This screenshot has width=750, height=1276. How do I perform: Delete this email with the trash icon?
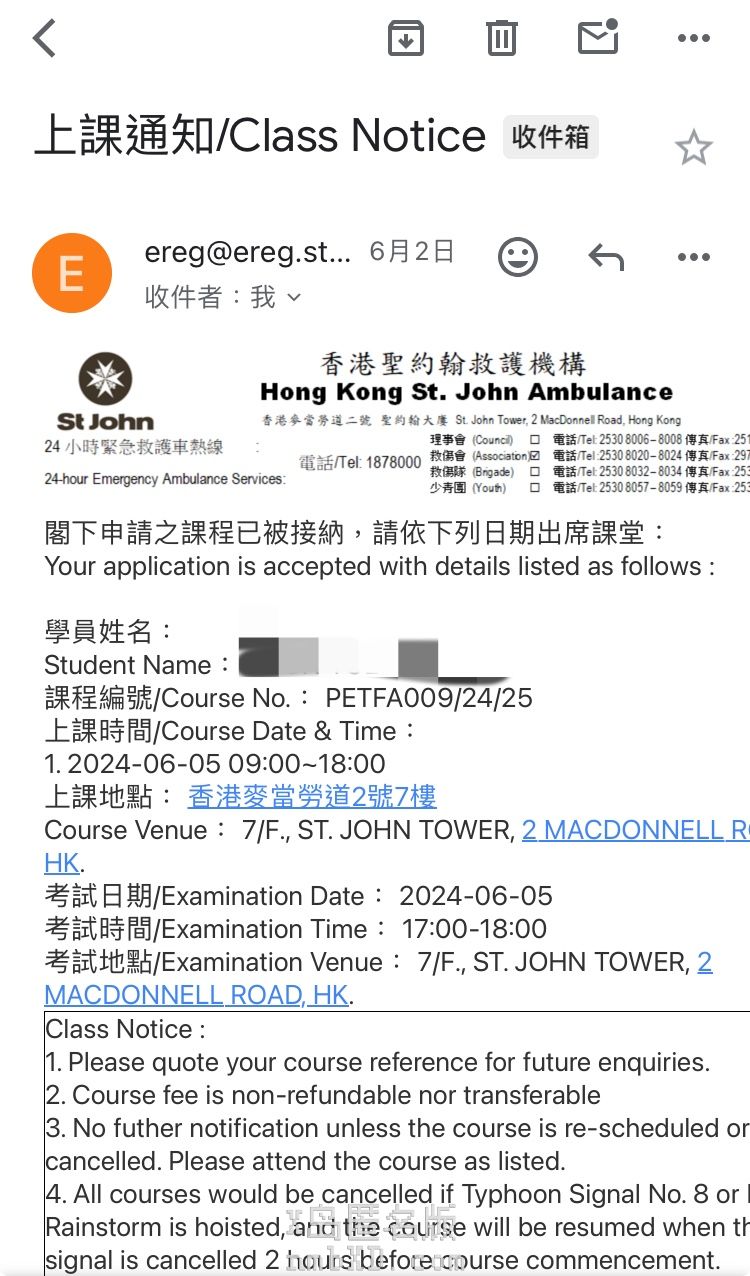click(x=502, y=39)
